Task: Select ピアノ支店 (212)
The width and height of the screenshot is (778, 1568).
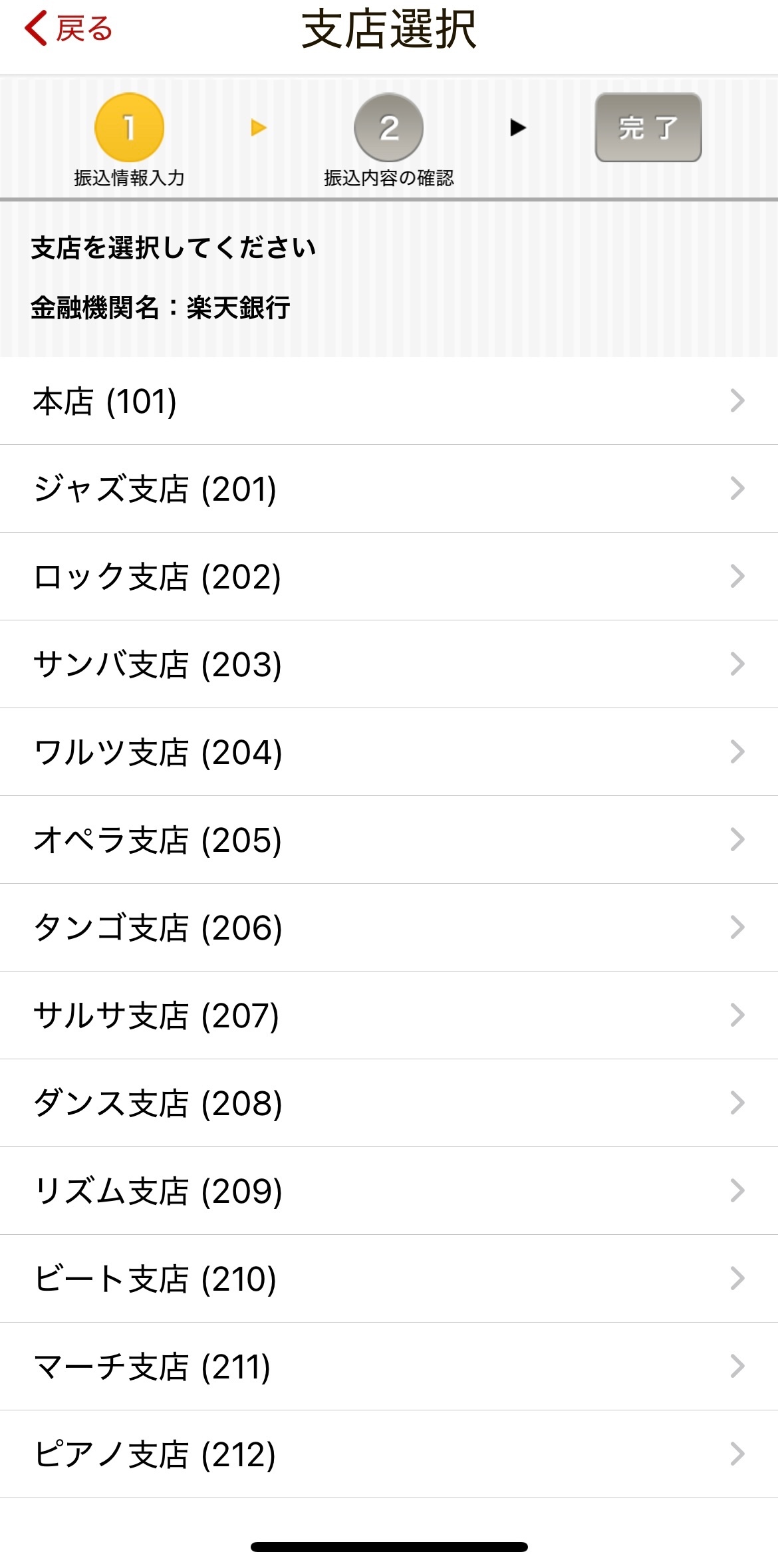Action: [389, 1454]
